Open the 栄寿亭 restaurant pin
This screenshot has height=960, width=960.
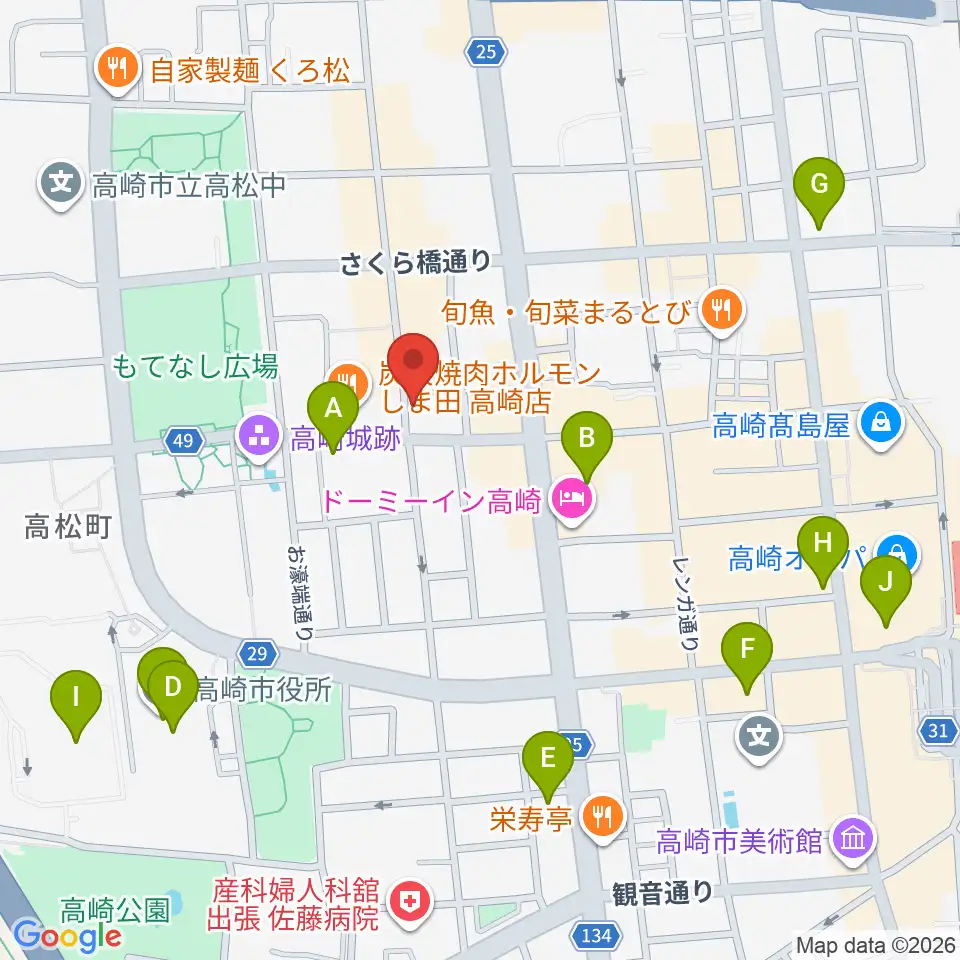pos(602,817)
